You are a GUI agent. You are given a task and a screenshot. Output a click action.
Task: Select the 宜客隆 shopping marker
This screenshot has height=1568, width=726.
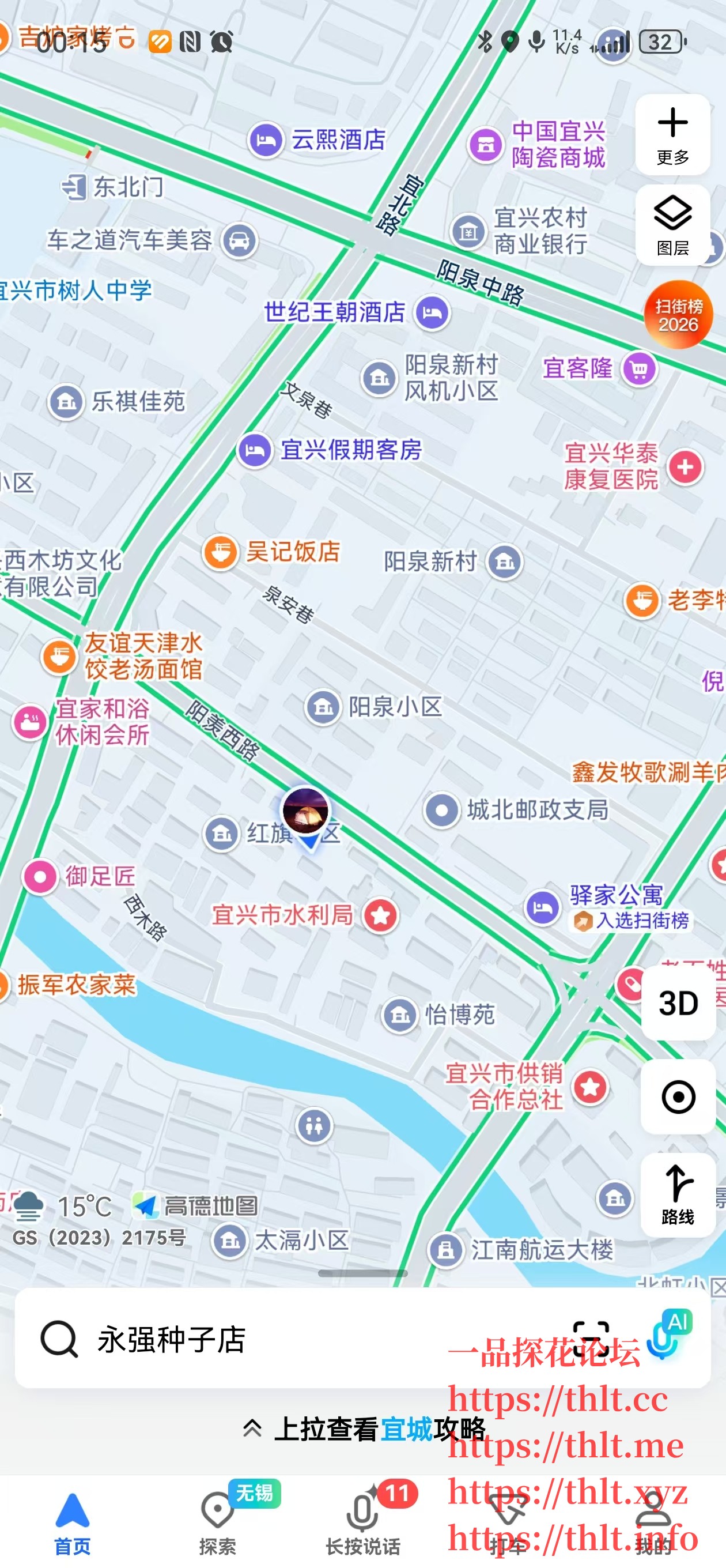(x=639, y=368)
